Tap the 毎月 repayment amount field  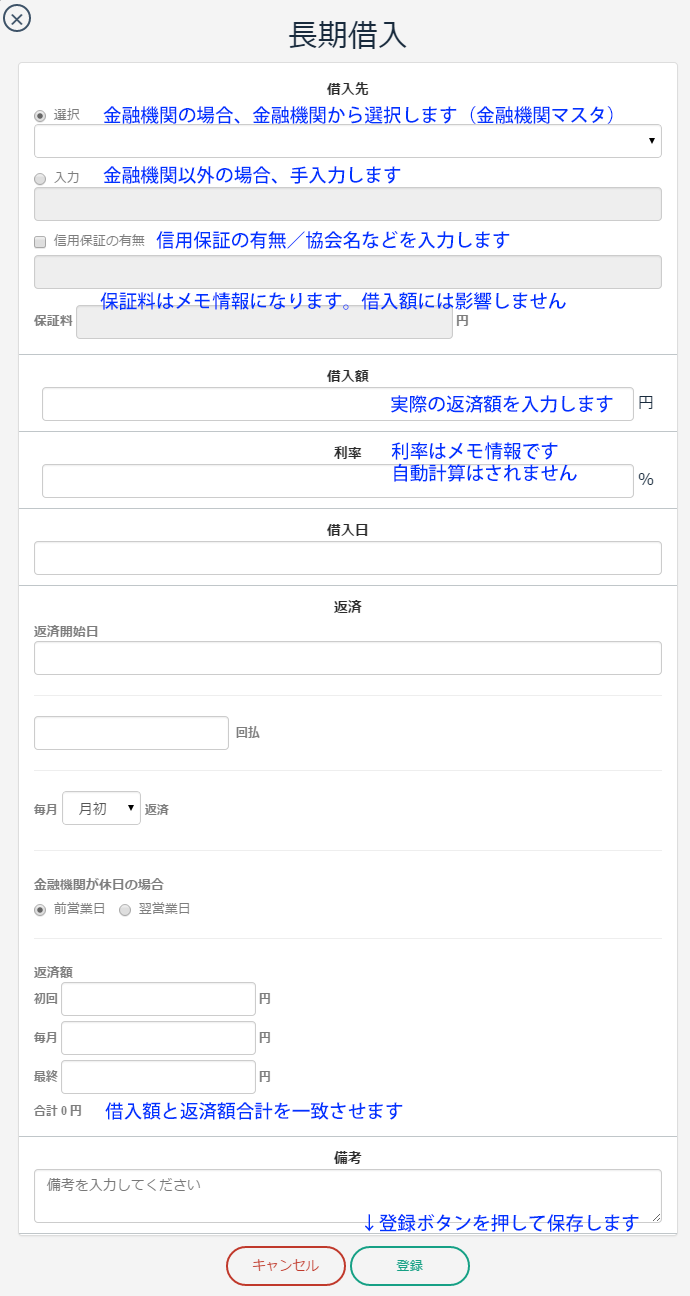(x=158, y=1038)
